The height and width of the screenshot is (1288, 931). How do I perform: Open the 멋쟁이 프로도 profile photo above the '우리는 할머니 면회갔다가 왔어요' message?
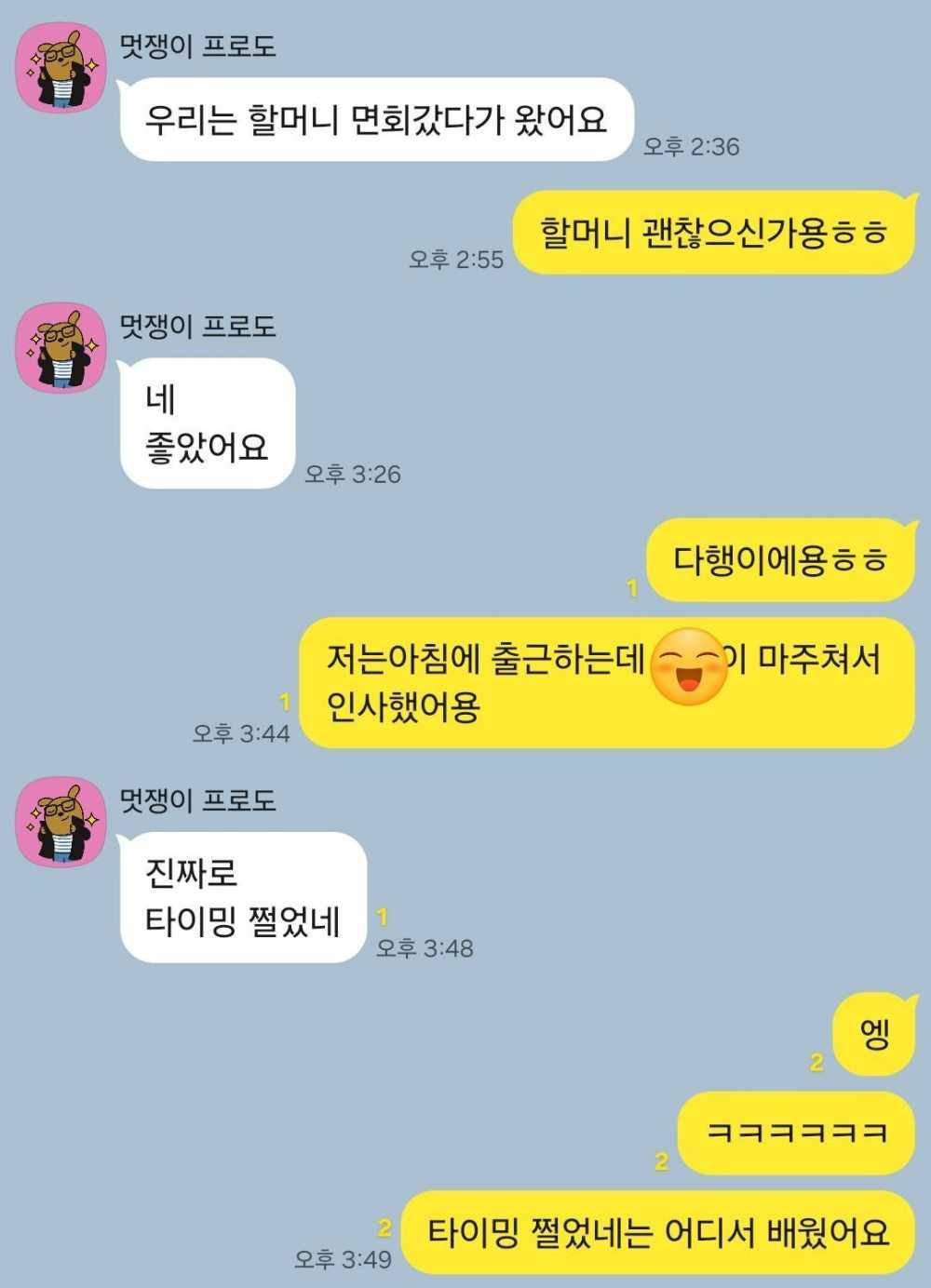tap(61, 68)
